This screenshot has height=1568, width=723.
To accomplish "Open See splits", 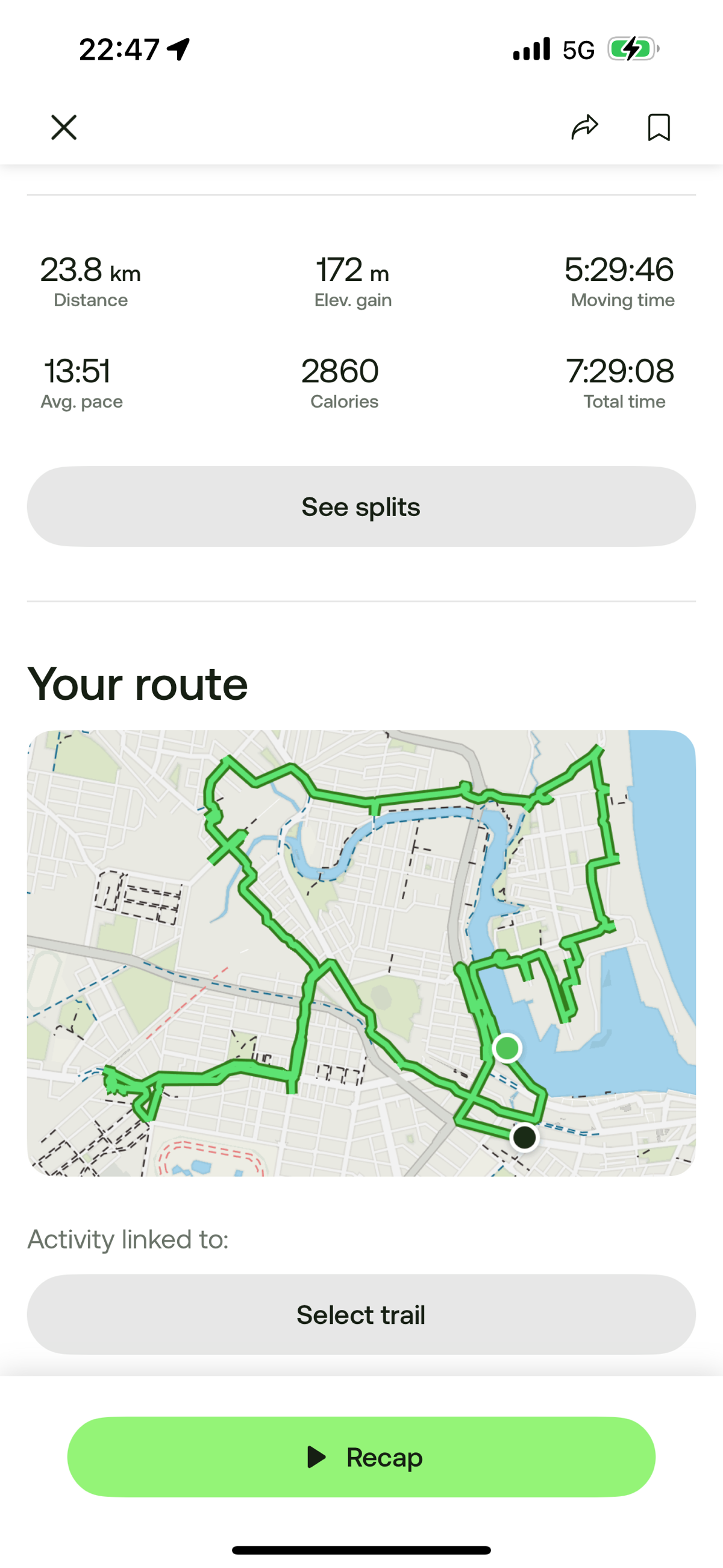I will pyautogui.click(x=361, y=506).
